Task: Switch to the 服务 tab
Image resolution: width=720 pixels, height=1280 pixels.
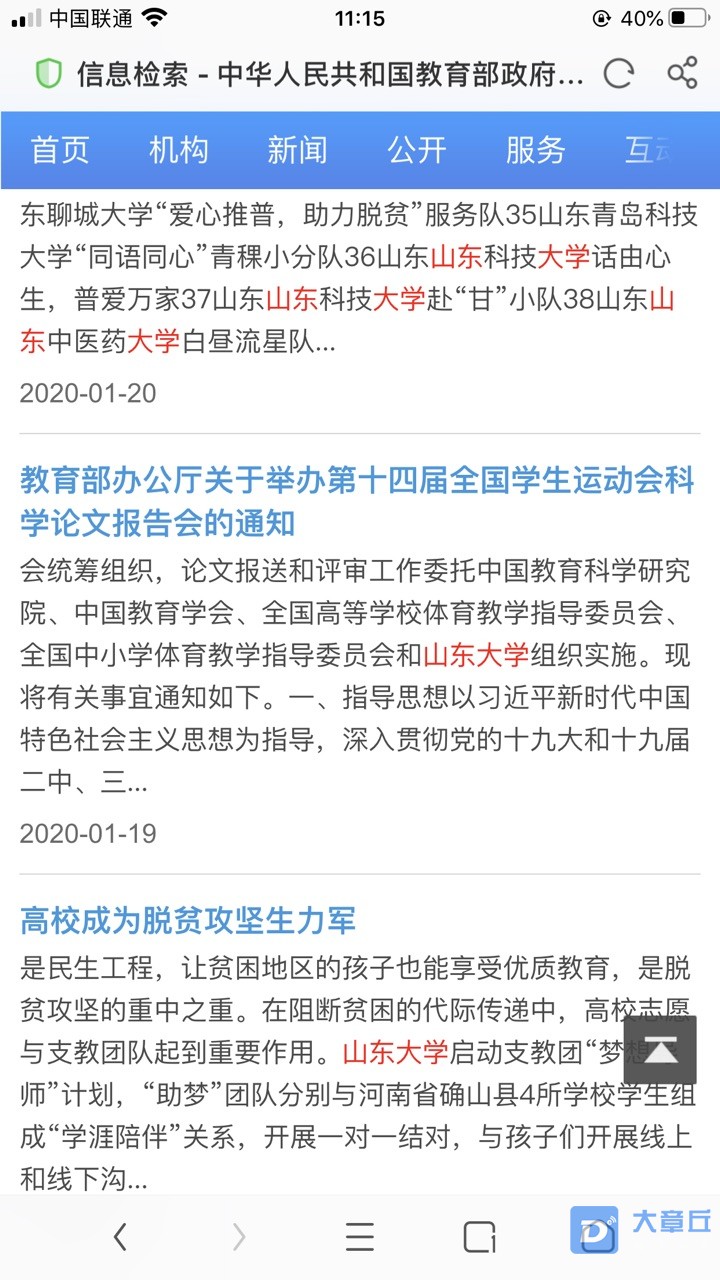Action: [x=535, y=150]
